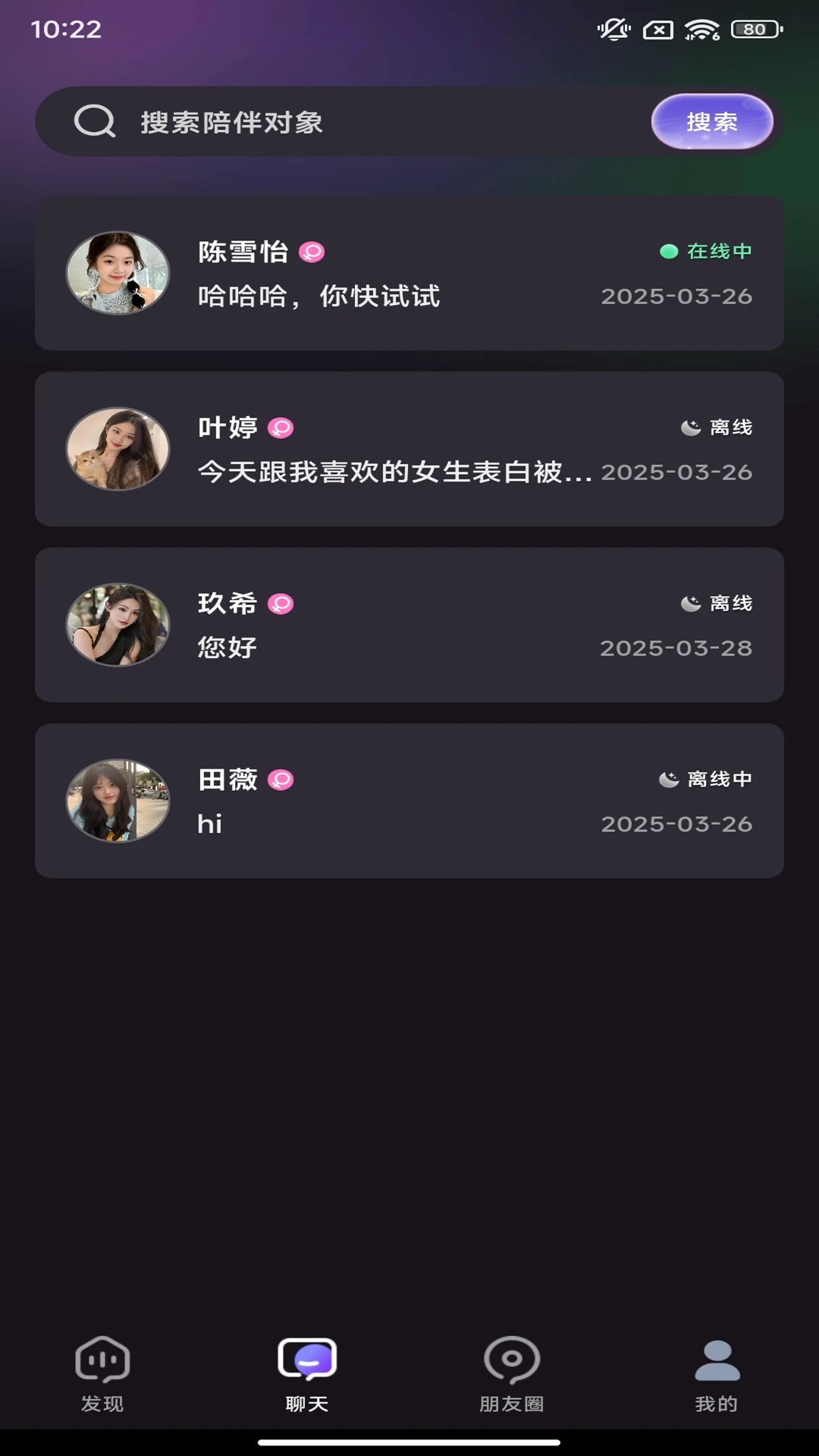Tap the 搜索陪伴对象 search field

(364, 122)
